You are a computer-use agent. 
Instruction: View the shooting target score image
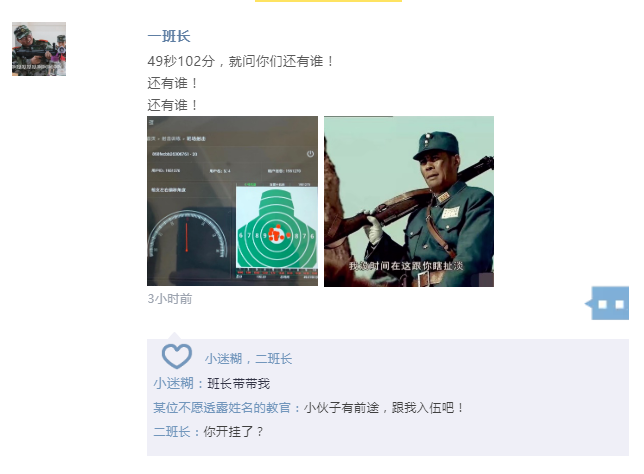click(232, 201)
